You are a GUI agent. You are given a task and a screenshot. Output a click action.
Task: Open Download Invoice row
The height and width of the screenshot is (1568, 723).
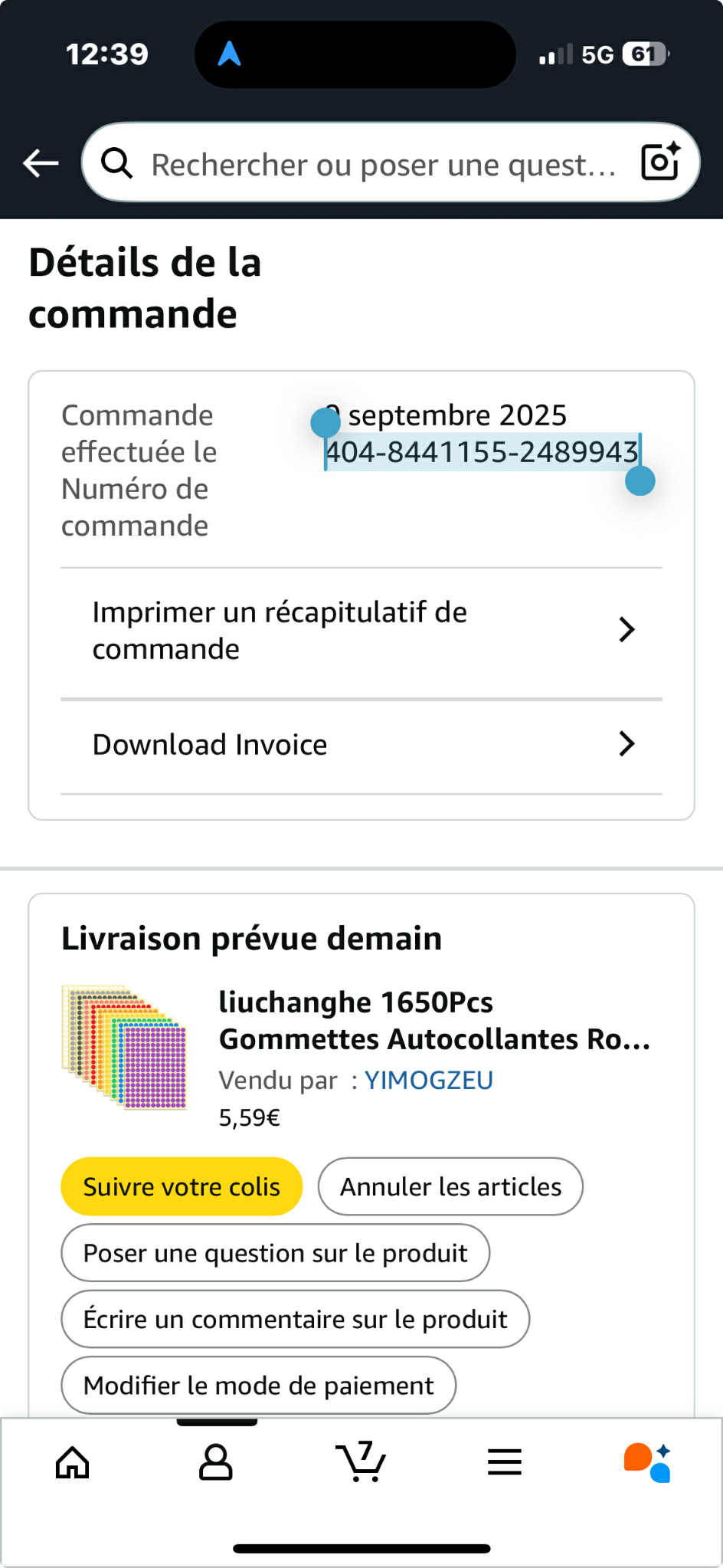[x=361, y=744]
